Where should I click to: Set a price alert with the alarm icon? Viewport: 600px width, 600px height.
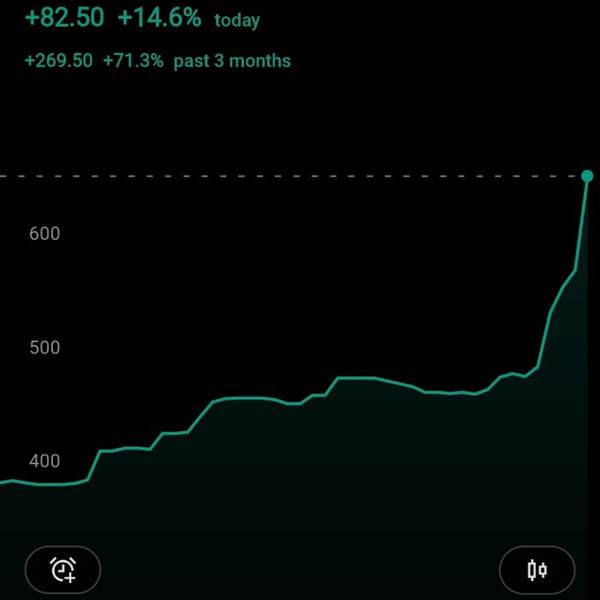pyautogui.click(x=63, y=570)
